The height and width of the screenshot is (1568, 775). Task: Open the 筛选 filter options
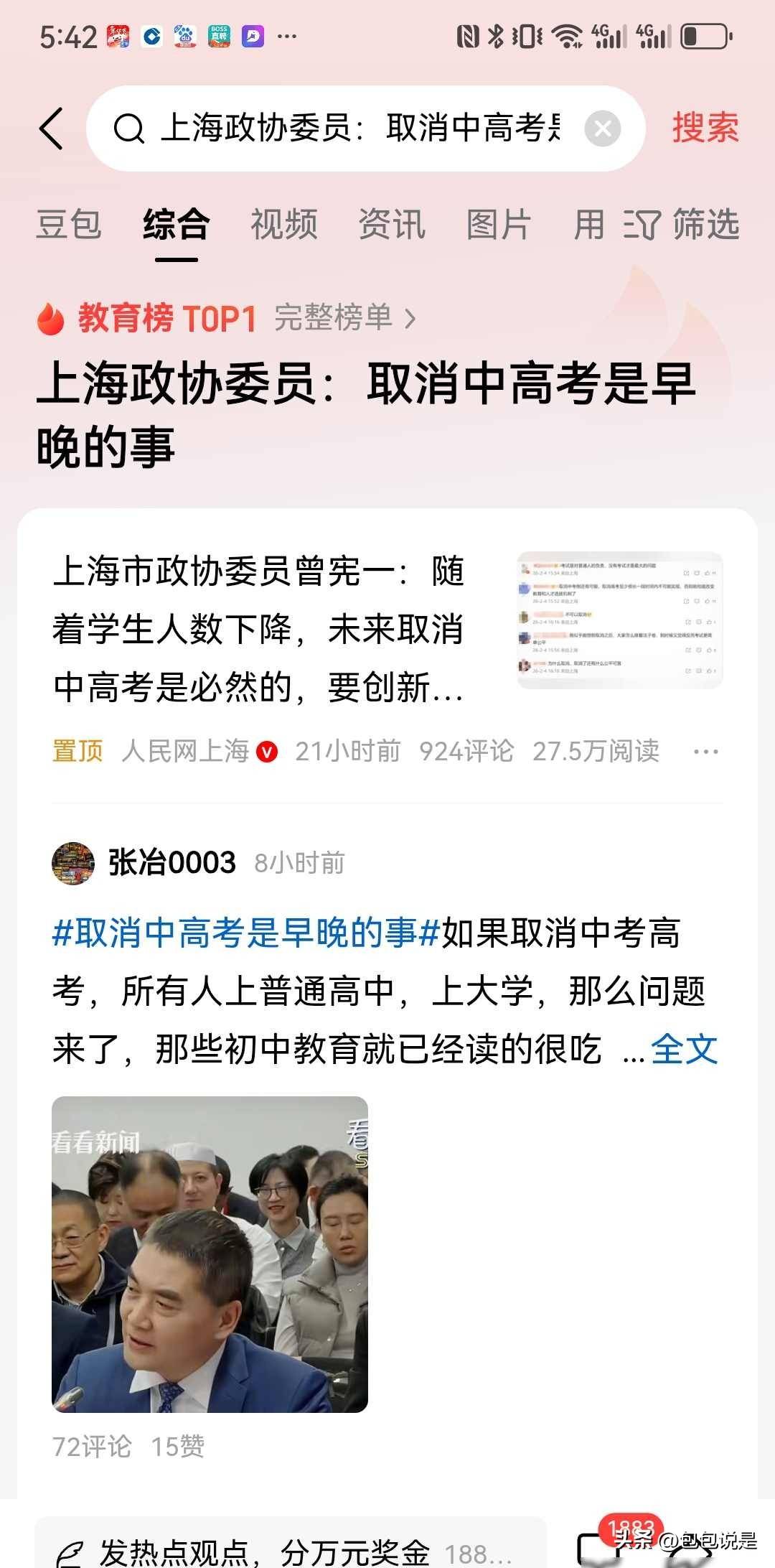tap(682, 225)
